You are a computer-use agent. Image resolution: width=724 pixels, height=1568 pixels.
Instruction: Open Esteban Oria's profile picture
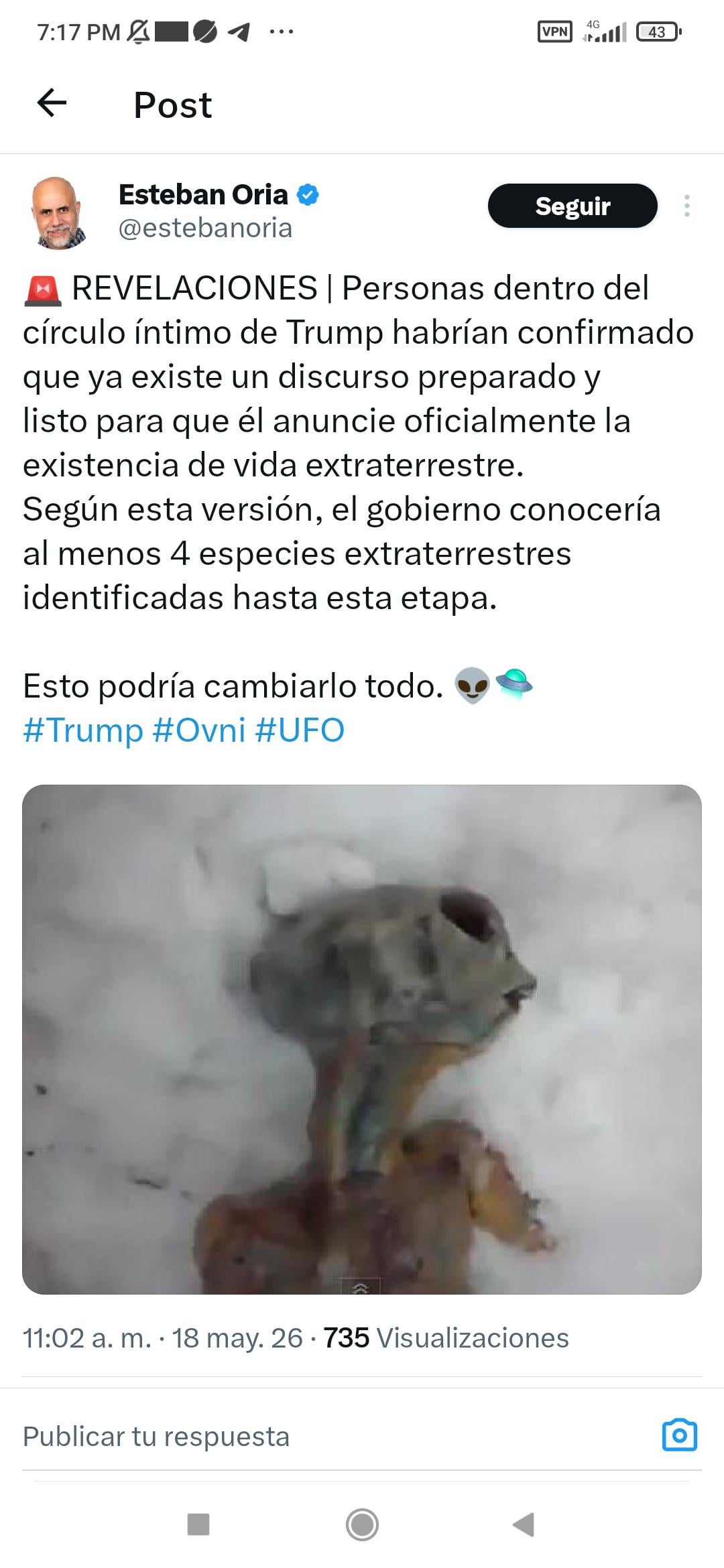tap(59, 213)
